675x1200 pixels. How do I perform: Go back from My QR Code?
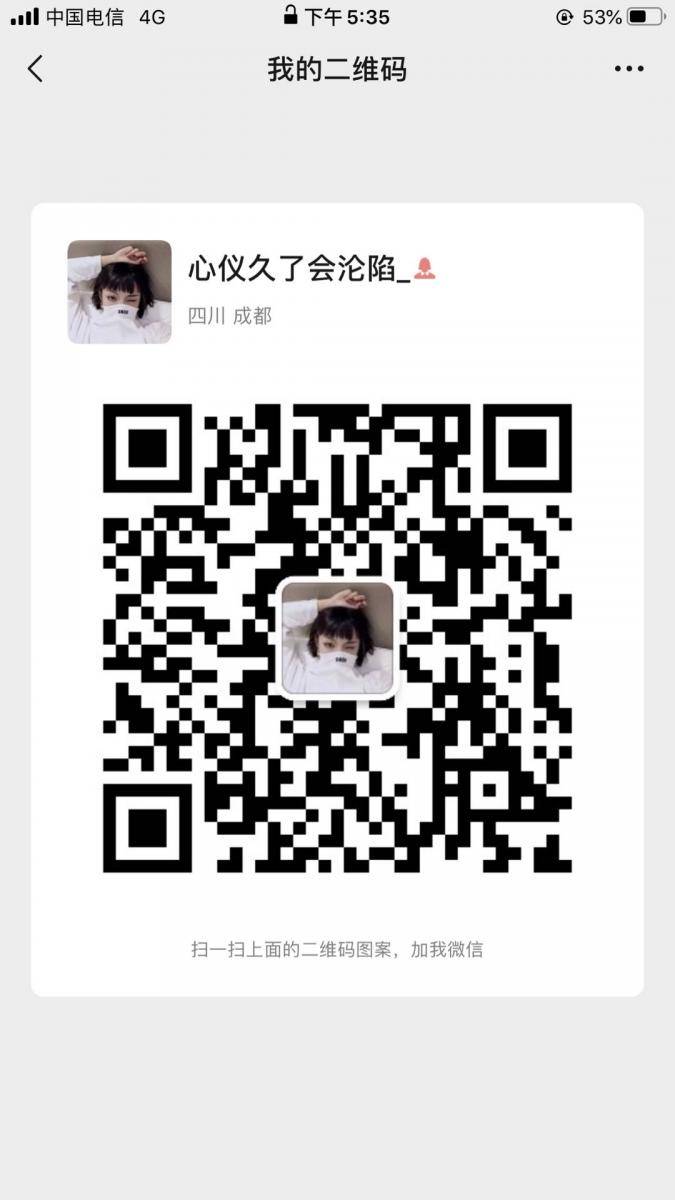tap(36, 69)
